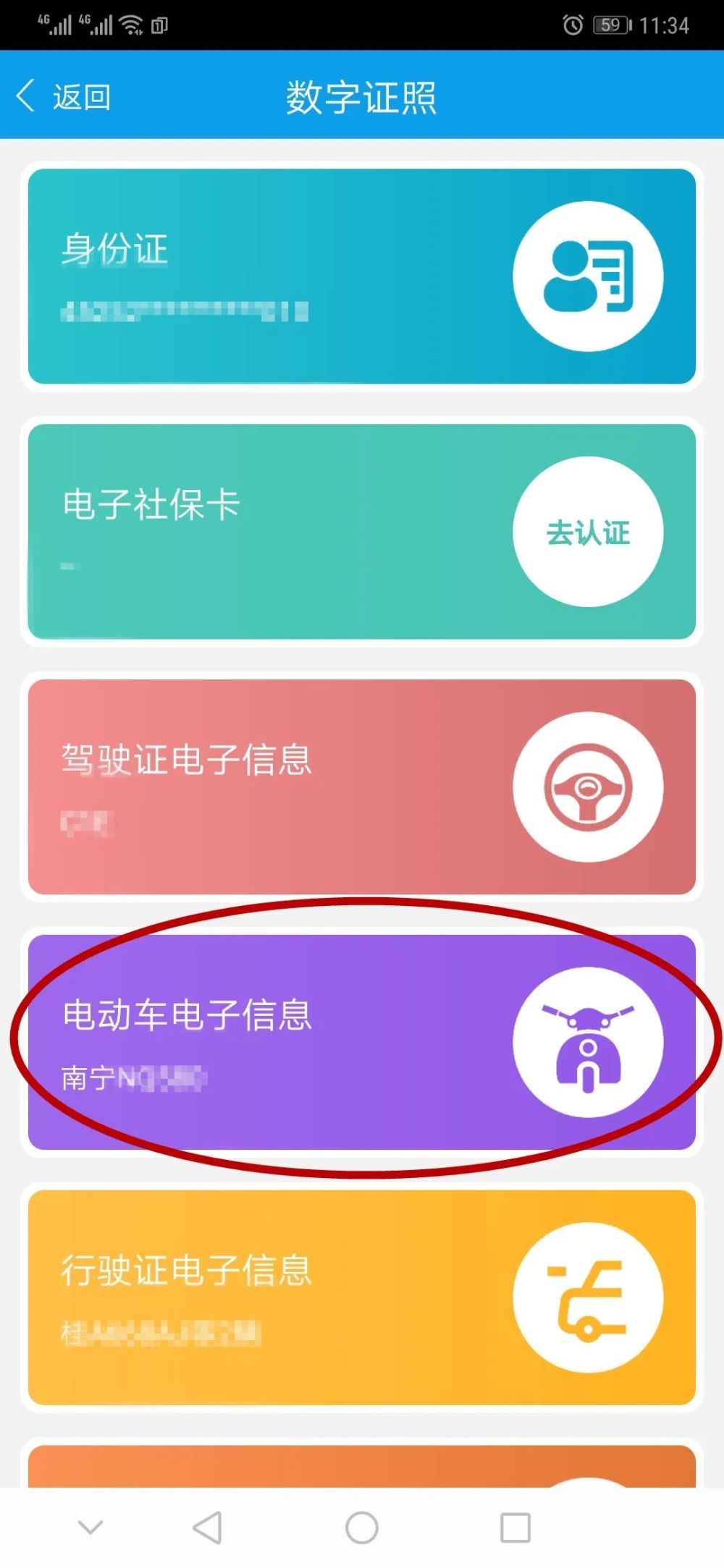Tap the system home button
724x1568 pixels.
pyautogui.click(x=362, y=1527)
